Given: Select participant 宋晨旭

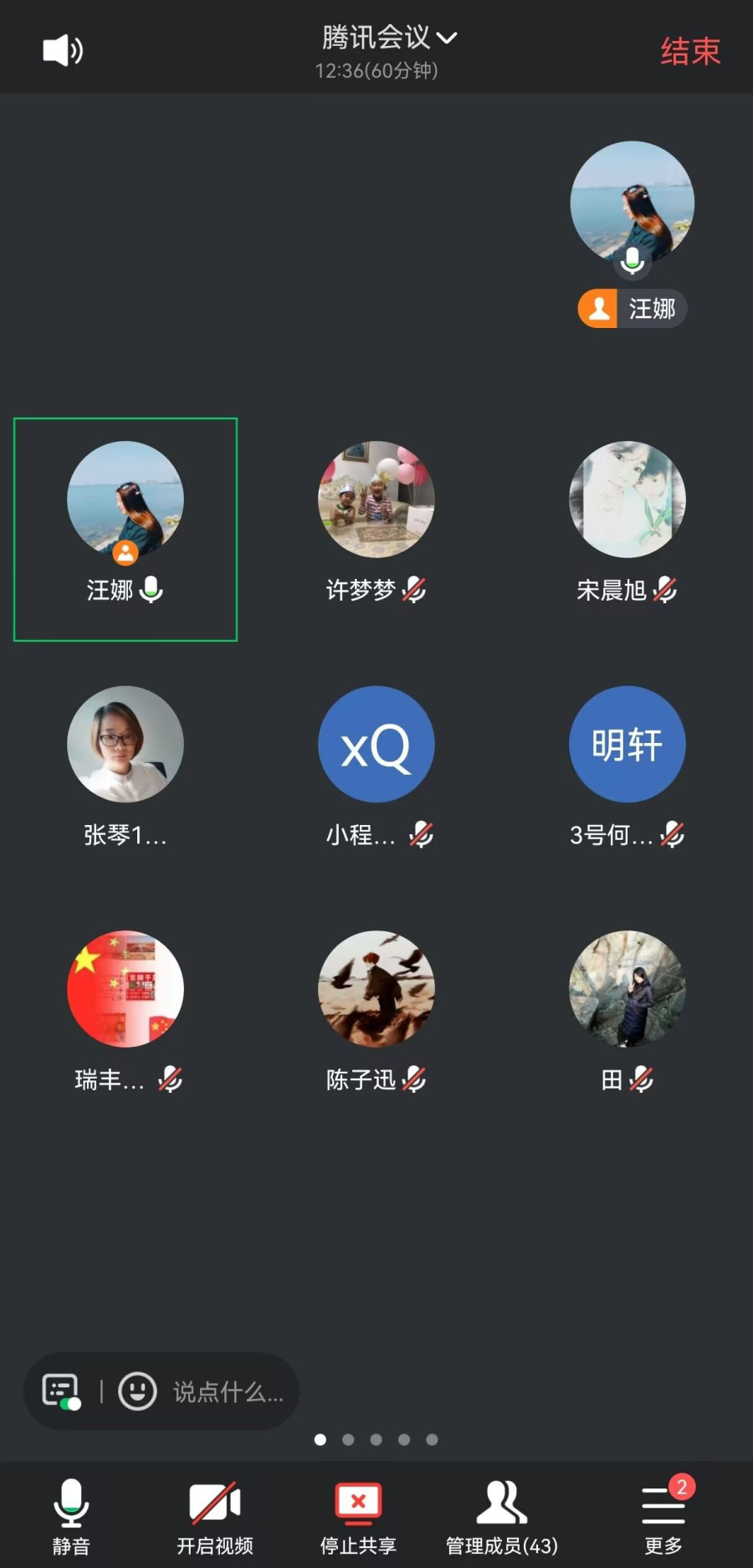Looking at the screenshot, I should coord(627,500).
